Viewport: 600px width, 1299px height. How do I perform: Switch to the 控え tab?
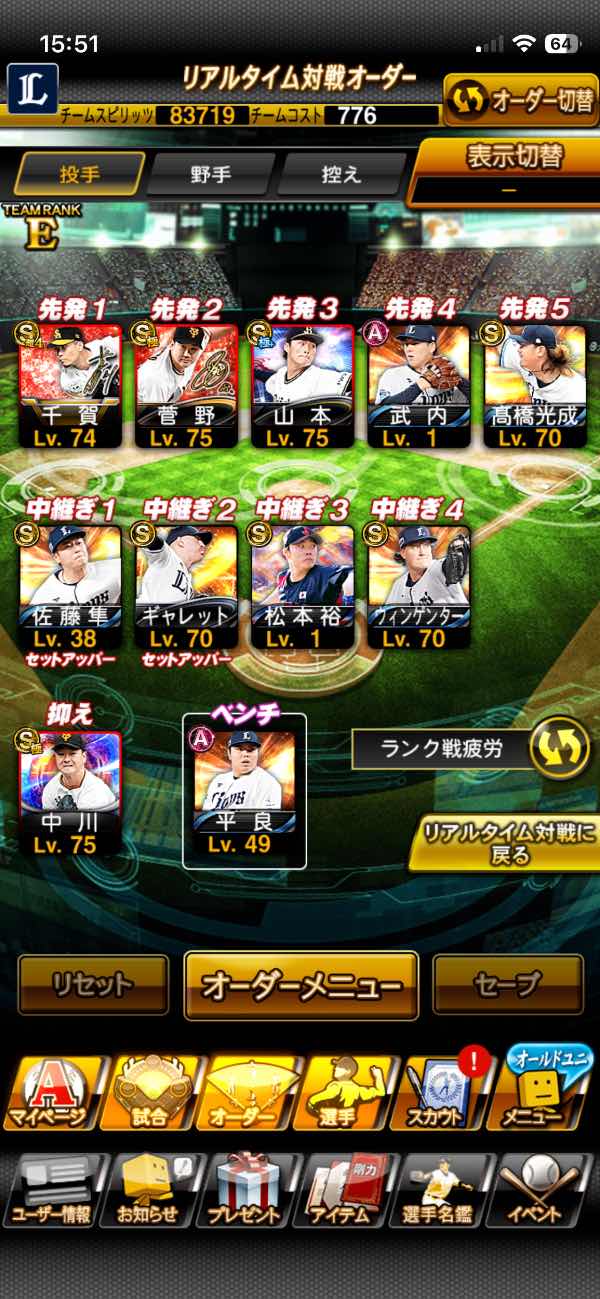340,174
